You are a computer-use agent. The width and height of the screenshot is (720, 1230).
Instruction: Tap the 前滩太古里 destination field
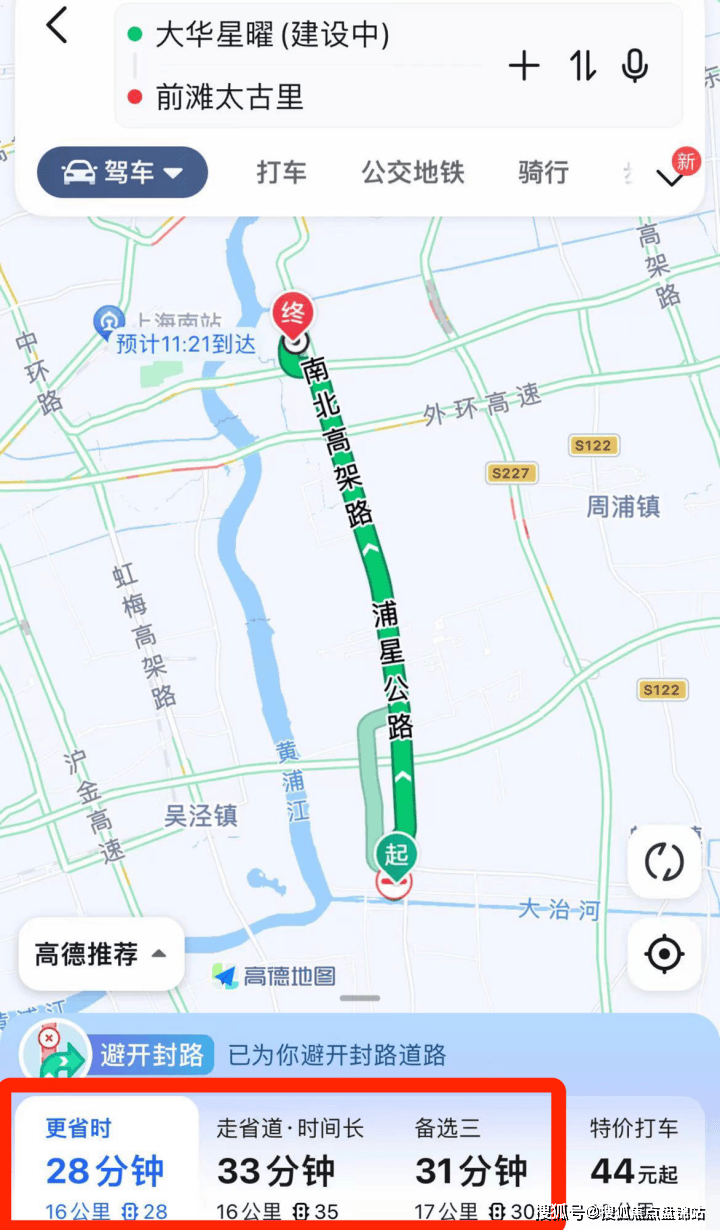pos(230,100)
